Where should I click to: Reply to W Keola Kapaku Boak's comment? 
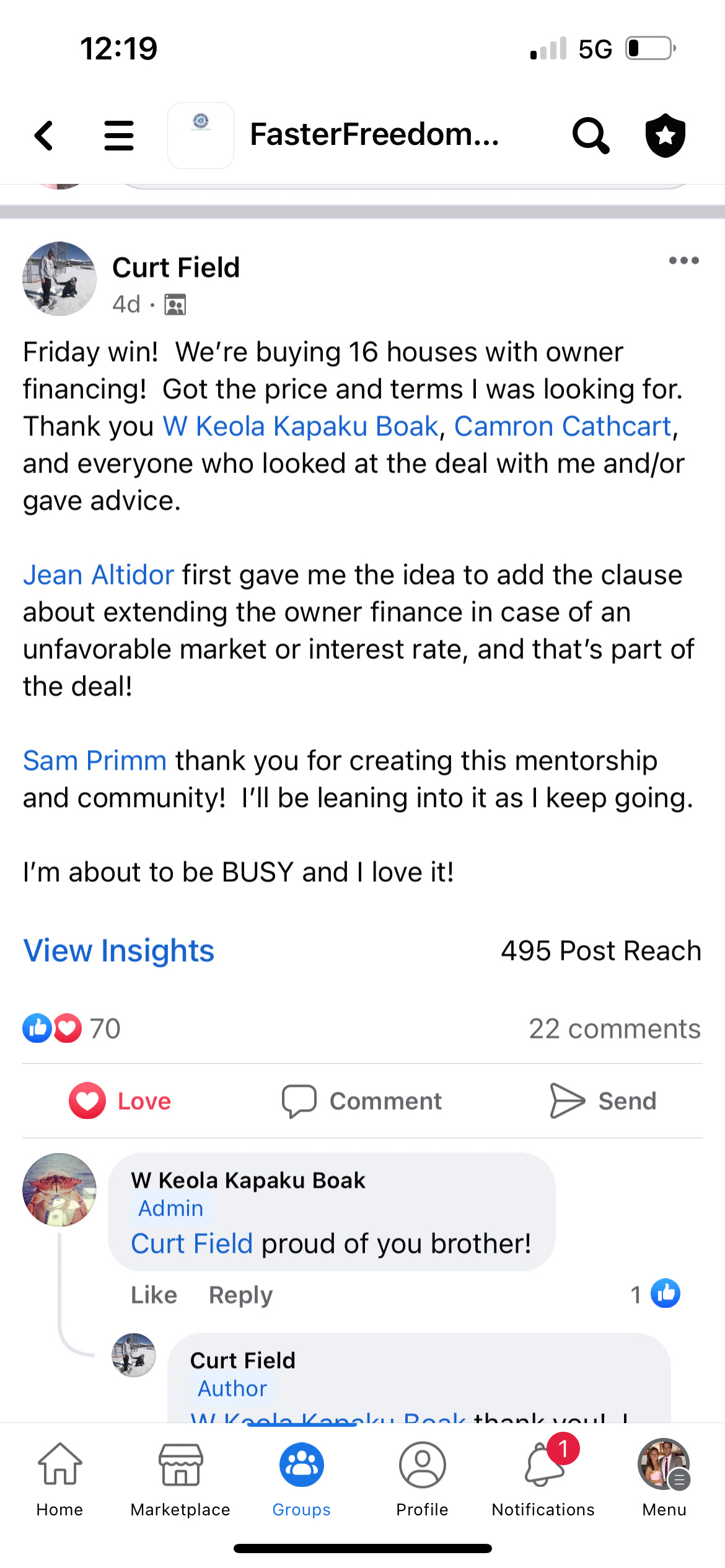(240, 1295)
